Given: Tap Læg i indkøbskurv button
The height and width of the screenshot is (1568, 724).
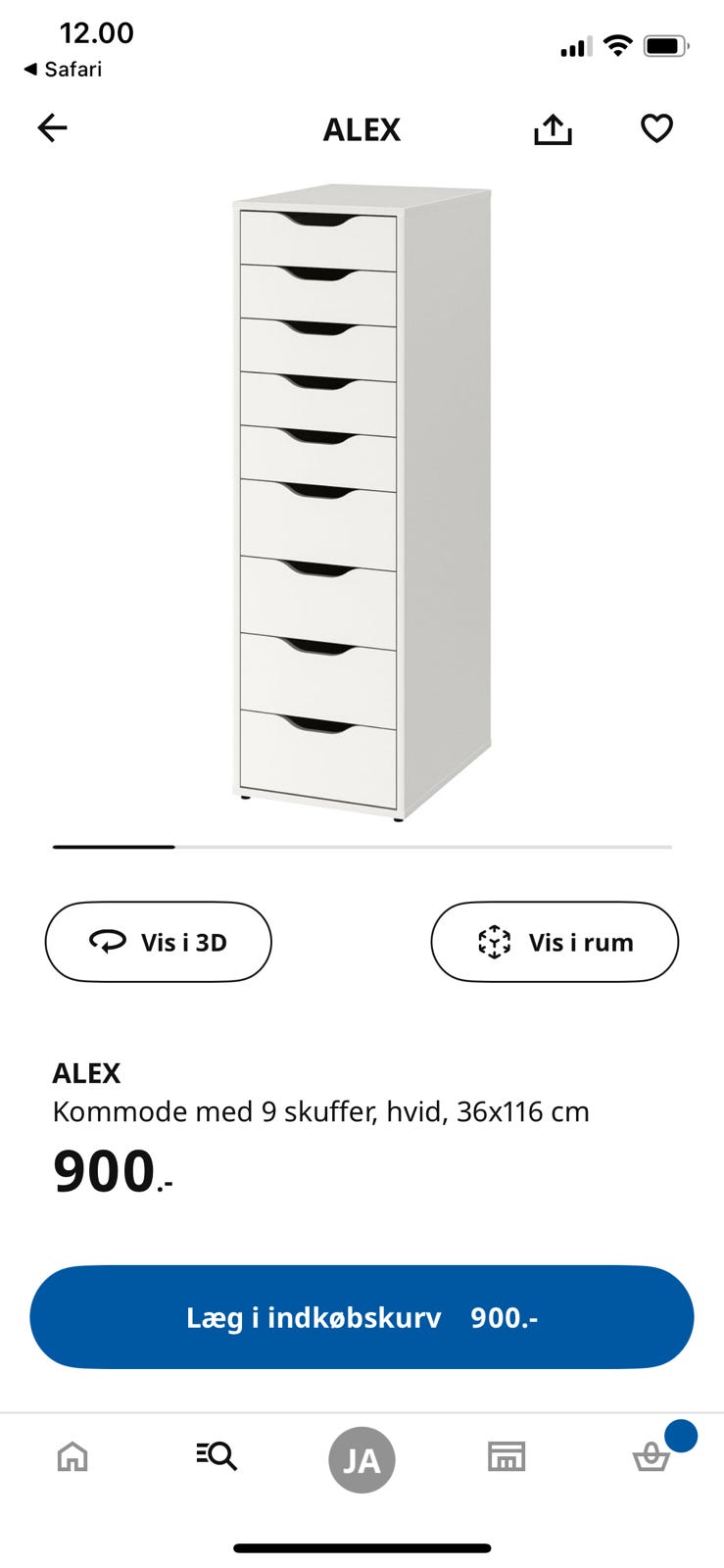Looking at the screenshot, I should click(362, 1317).
